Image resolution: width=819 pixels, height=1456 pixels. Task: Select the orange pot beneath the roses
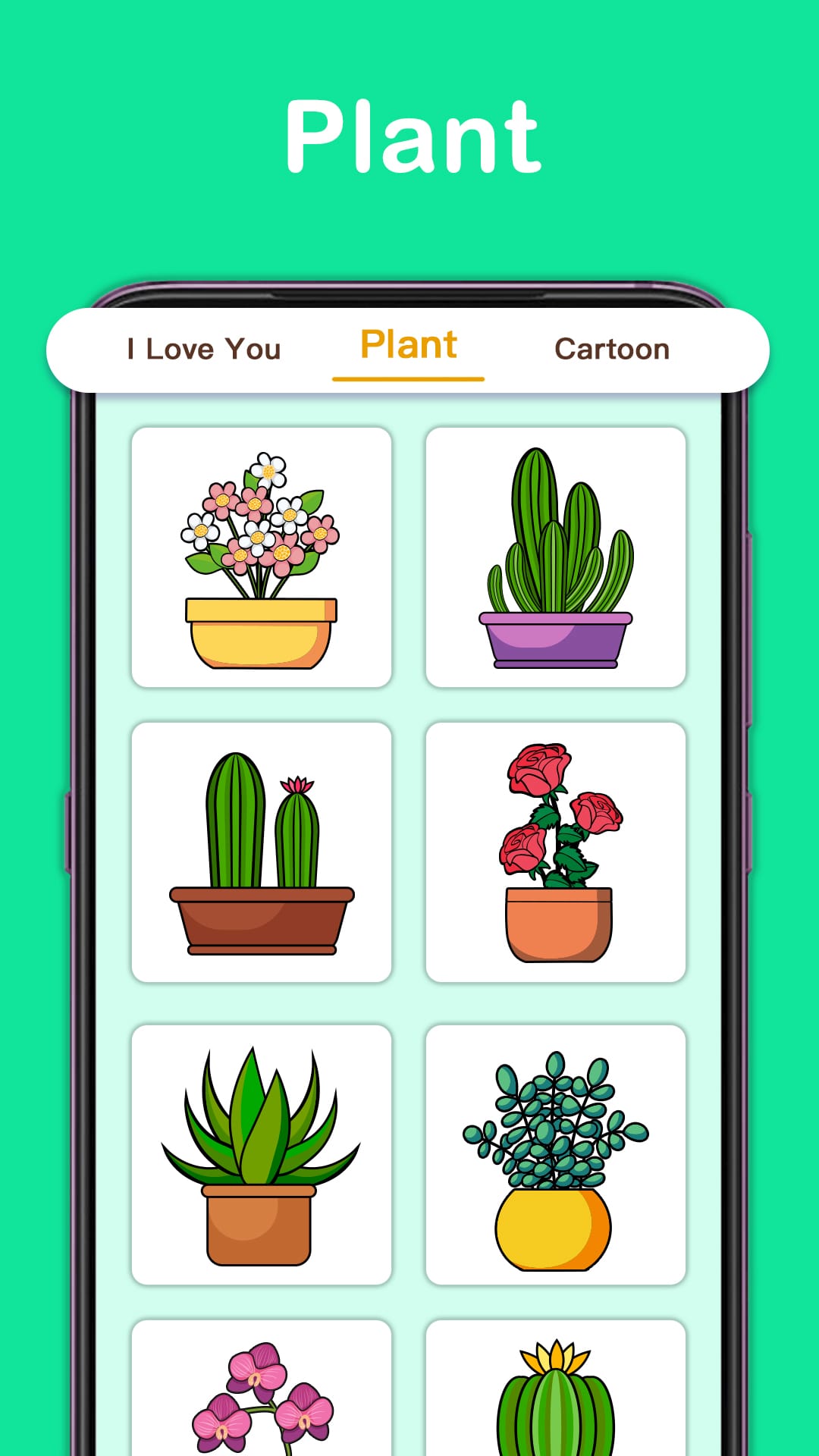557,925
